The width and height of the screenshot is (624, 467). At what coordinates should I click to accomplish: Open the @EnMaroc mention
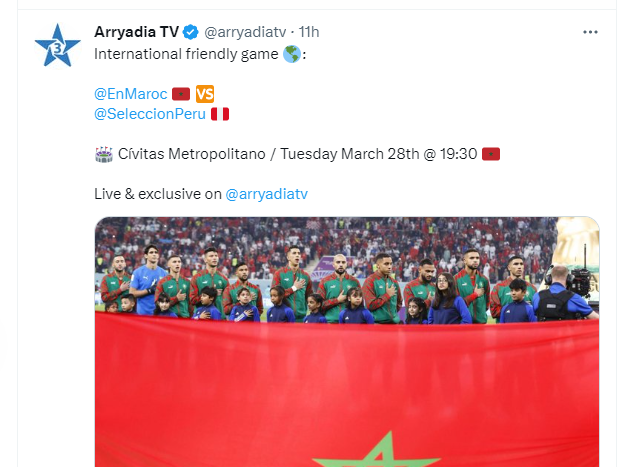130,94
